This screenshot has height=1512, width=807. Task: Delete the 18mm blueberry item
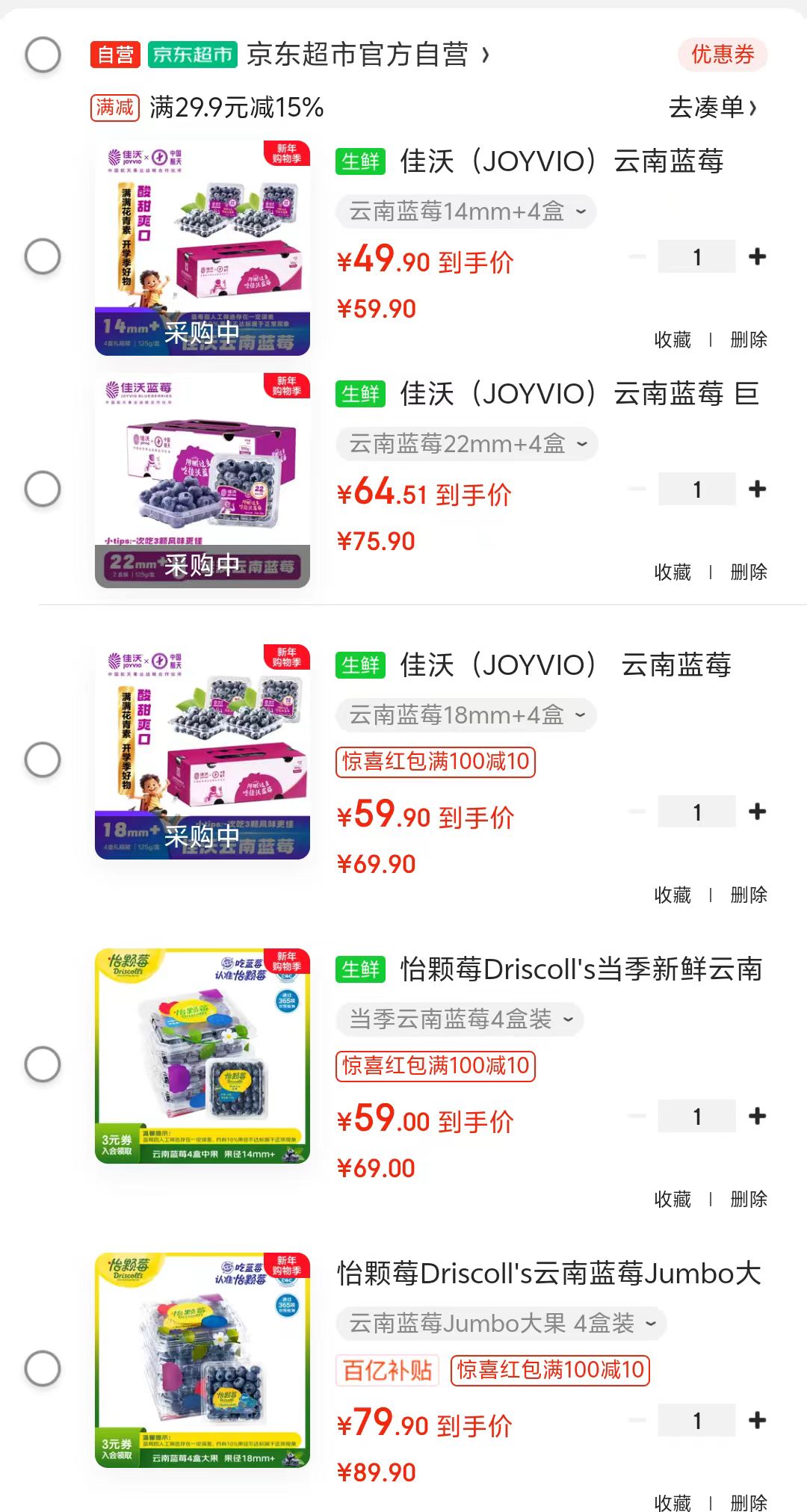748,895
